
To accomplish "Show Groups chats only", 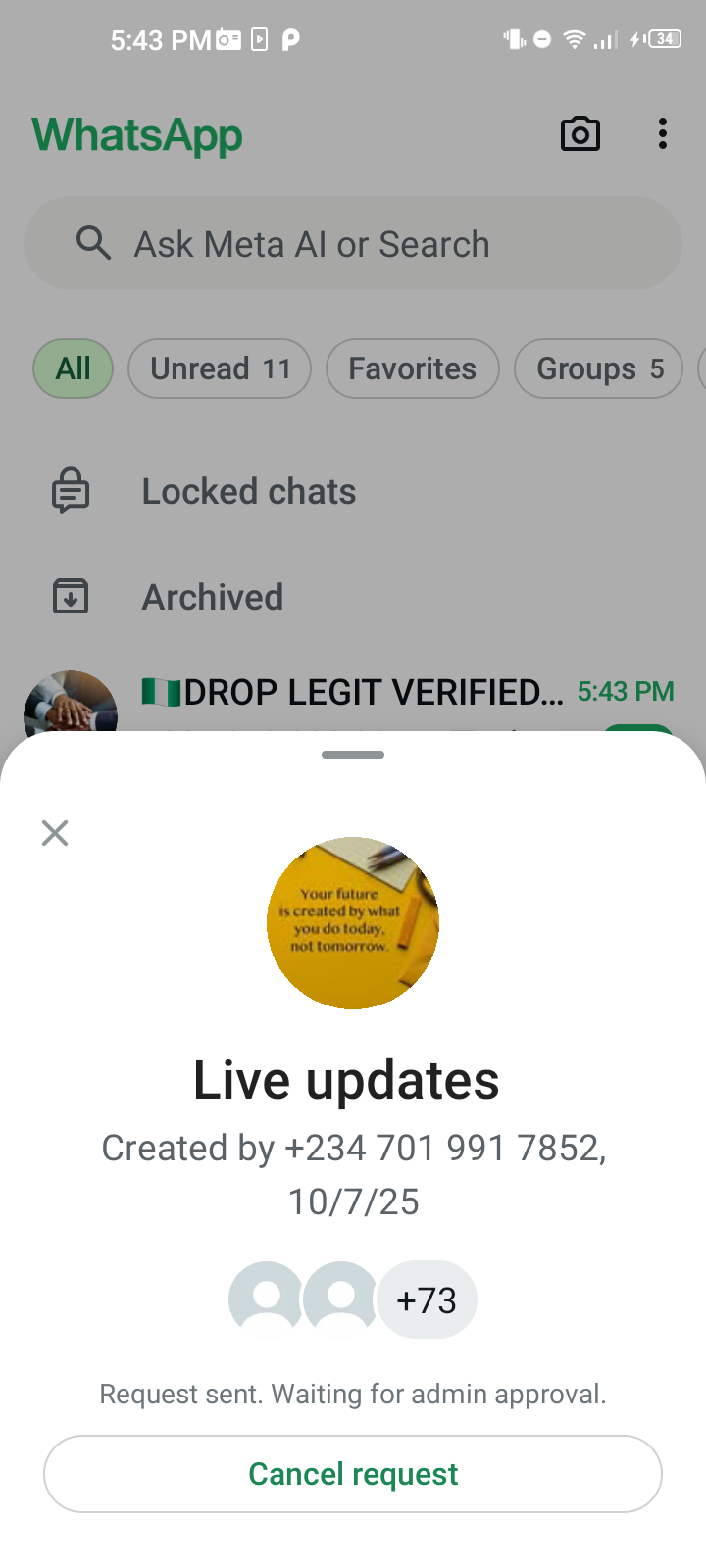I will (x=598, y=368).
